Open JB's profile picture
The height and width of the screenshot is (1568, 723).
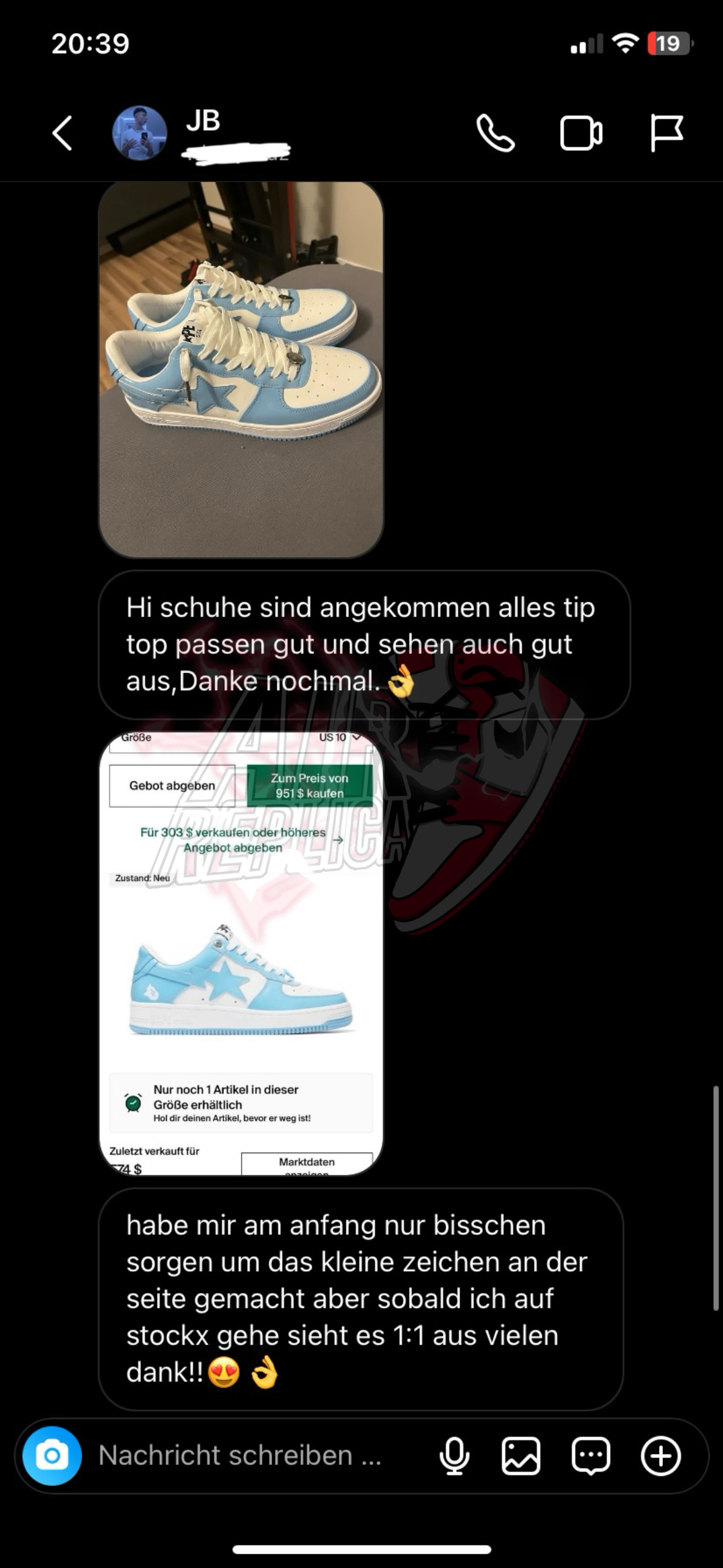coord(140,133)
